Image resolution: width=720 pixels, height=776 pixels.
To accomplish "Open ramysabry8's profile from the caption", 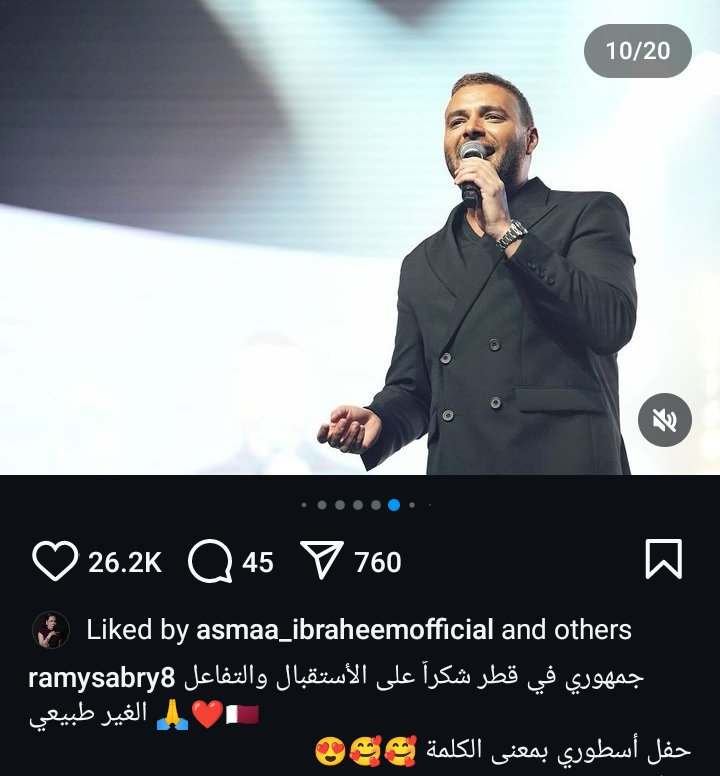I will pos(102,678).
